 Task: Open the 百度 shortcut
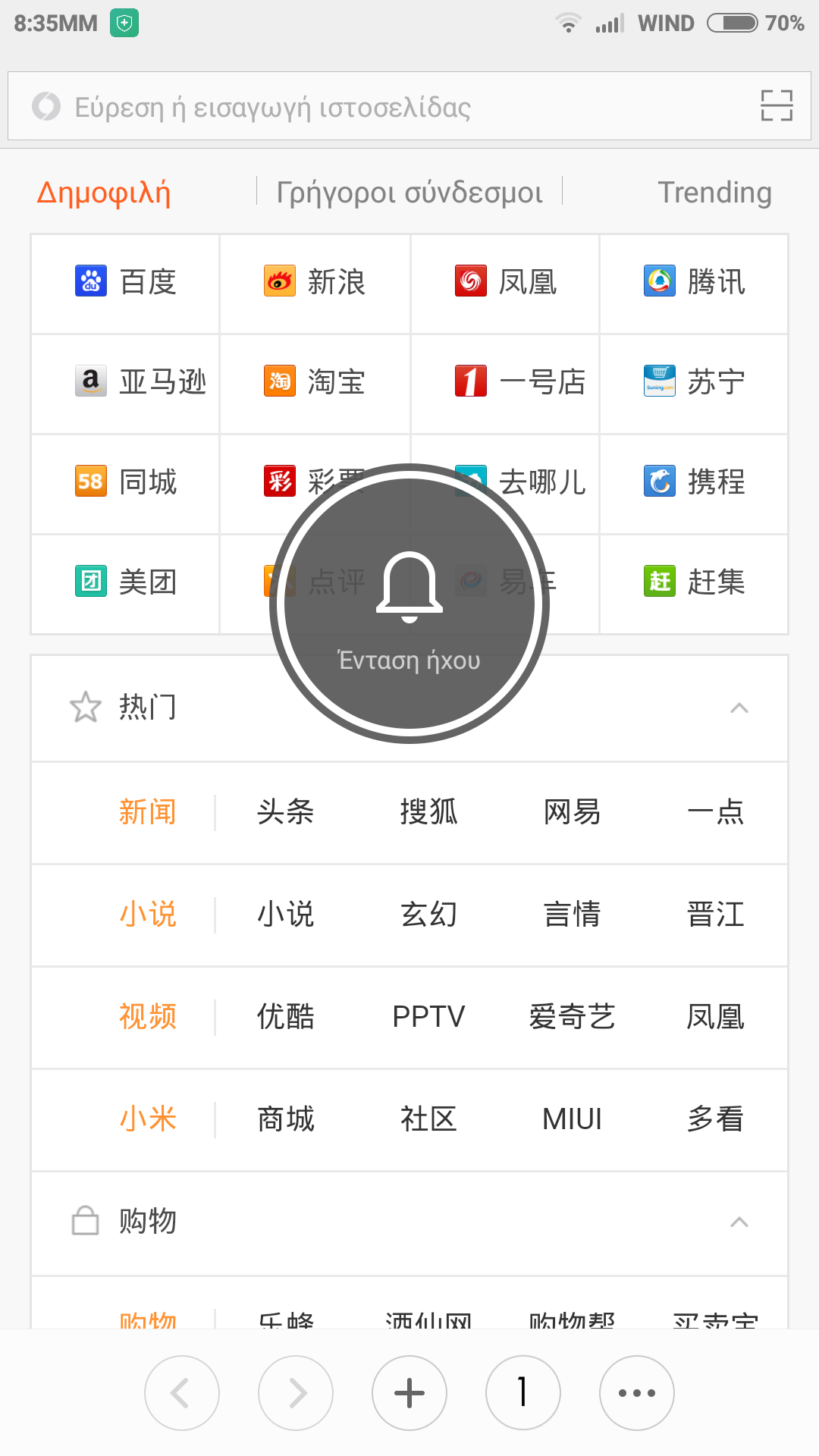[126, 282]
